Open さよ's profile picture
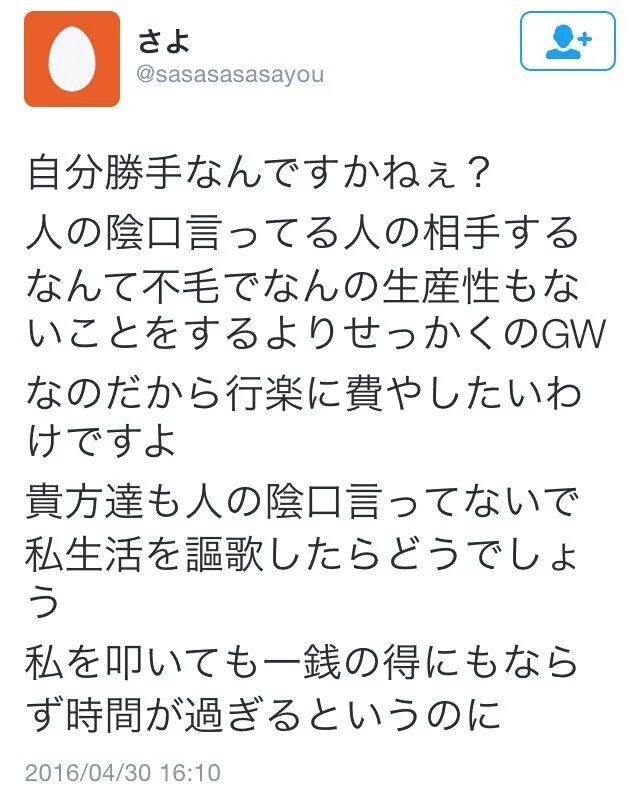The image size is (640, 792). (73, 59)
